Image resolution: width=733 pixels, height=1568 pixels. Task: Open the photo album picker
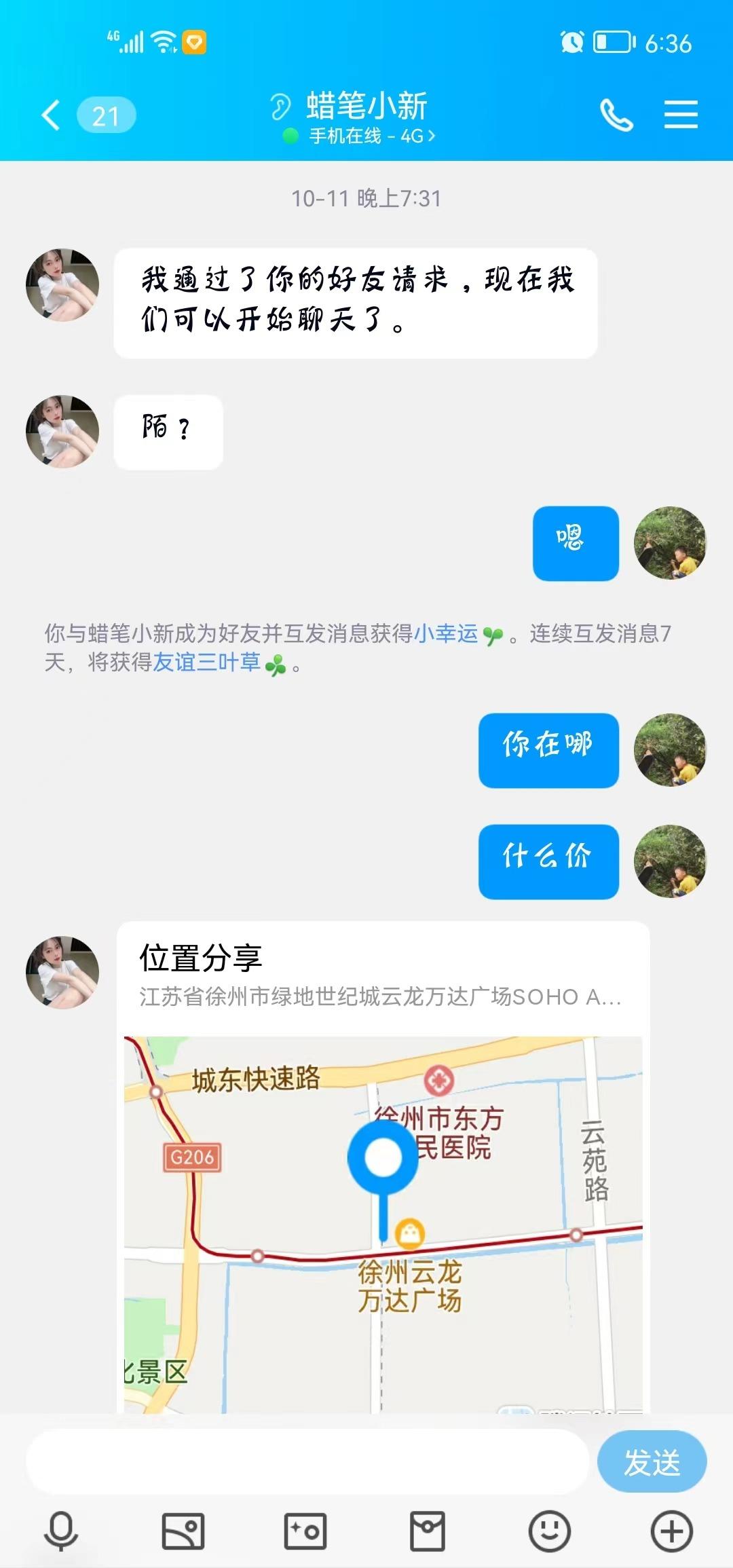[x=183, y=1531]
